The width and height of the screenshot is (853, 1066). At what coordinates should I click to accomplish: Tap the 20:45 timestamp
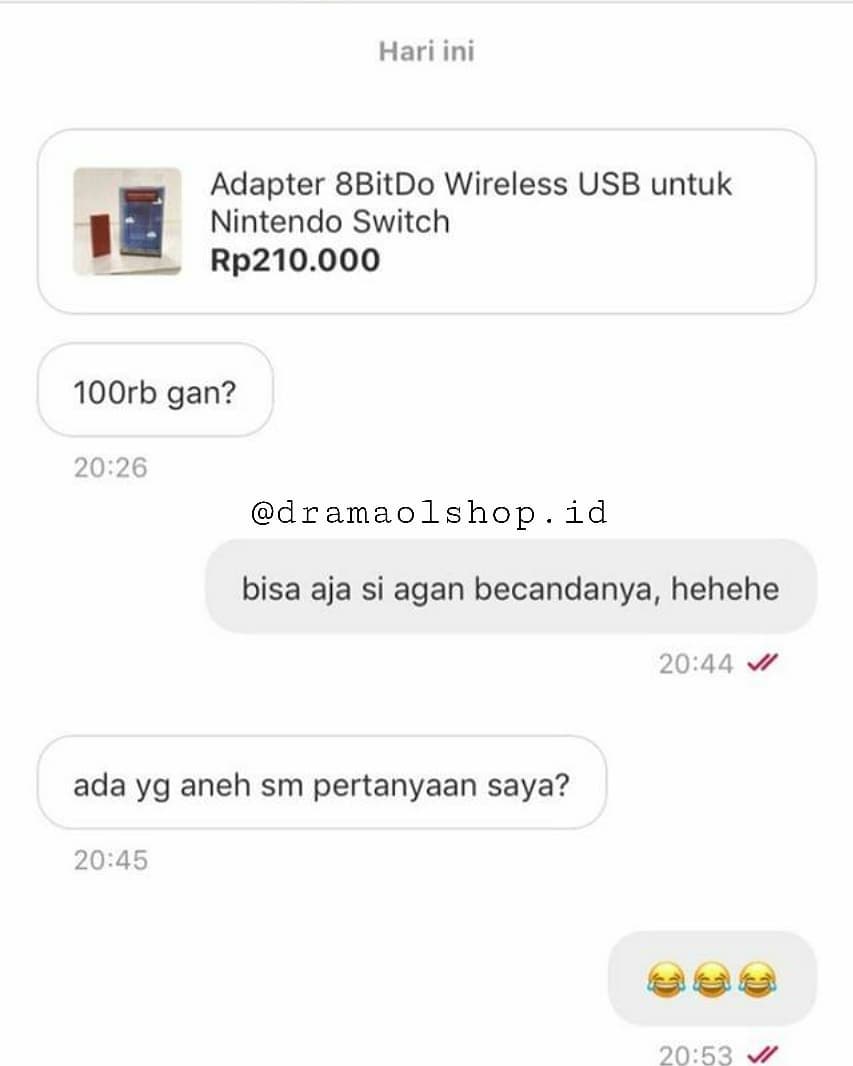(x=109, y=858)
